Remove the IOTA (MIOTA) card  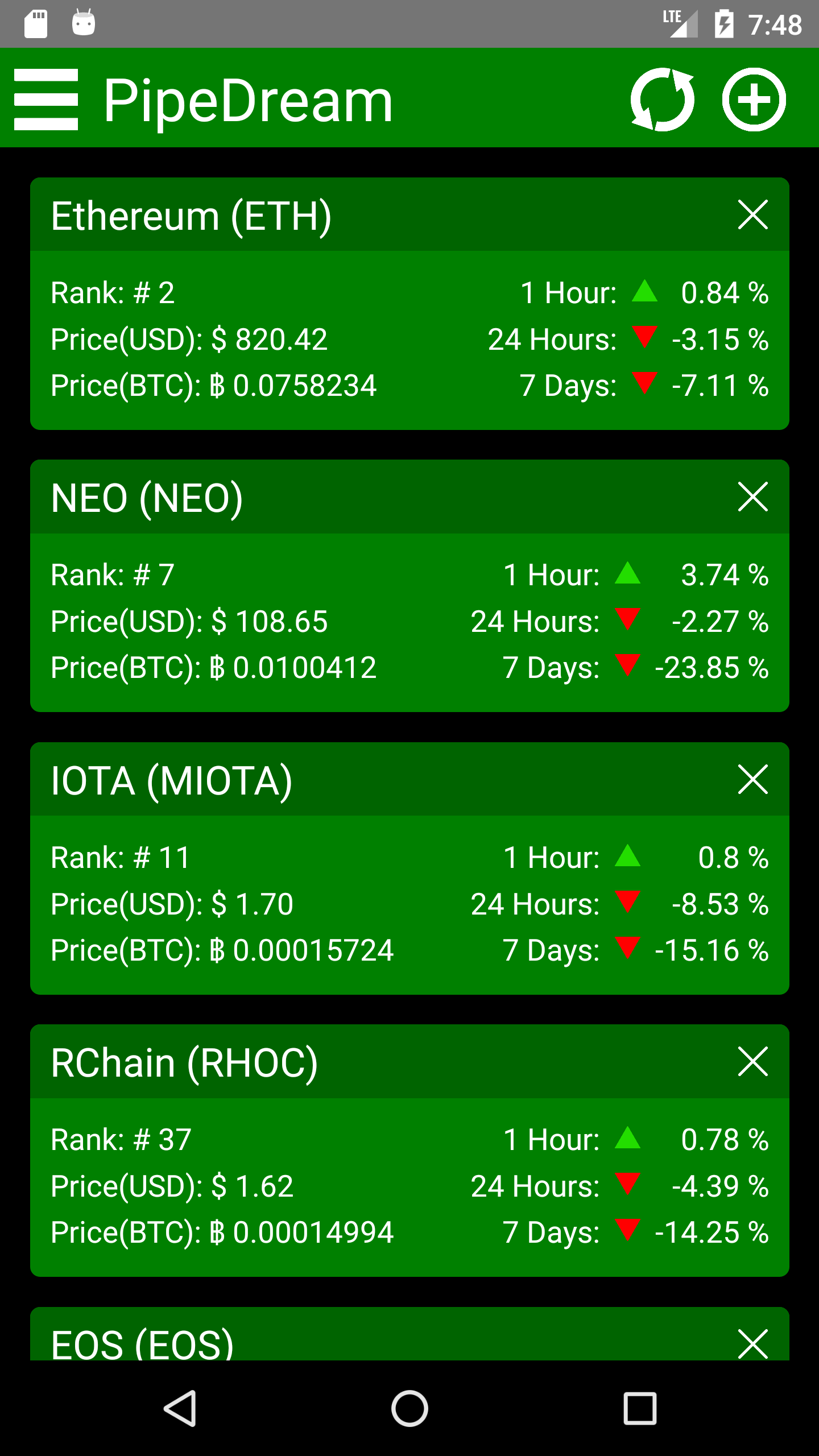pyautogui.click(x=752, y=779)
